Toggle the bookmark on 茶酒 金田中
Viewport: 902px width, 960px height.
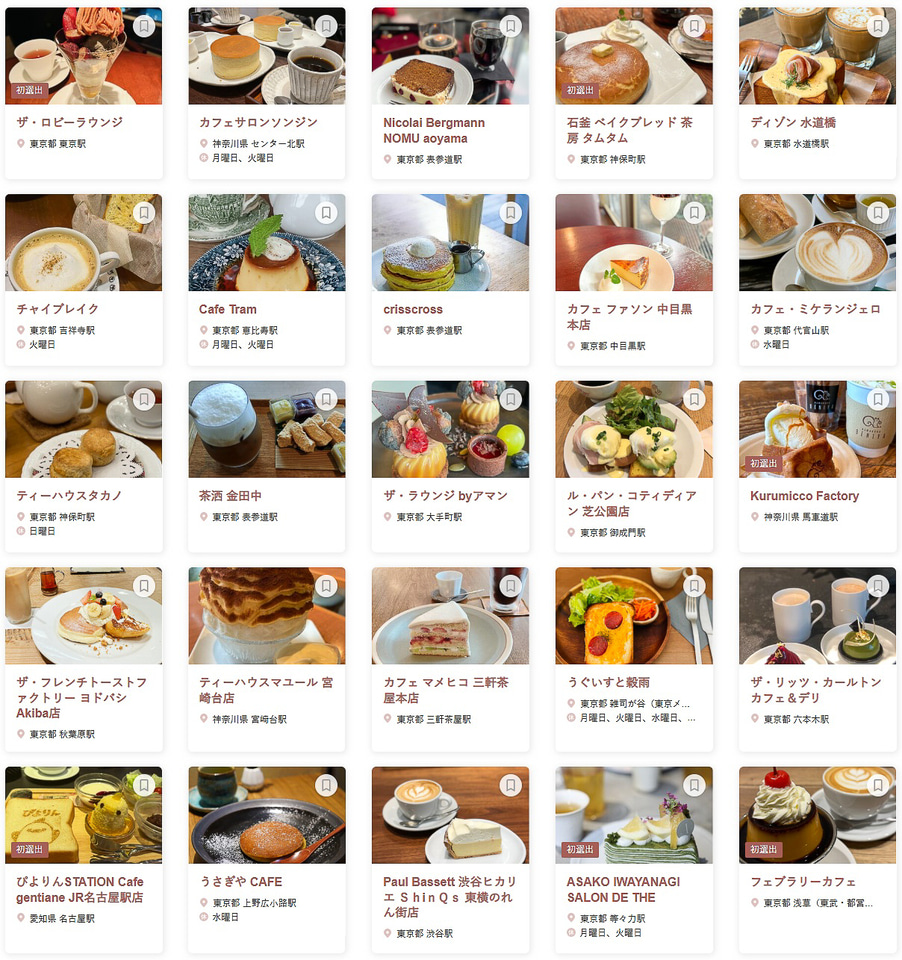[x=327, y=399]
